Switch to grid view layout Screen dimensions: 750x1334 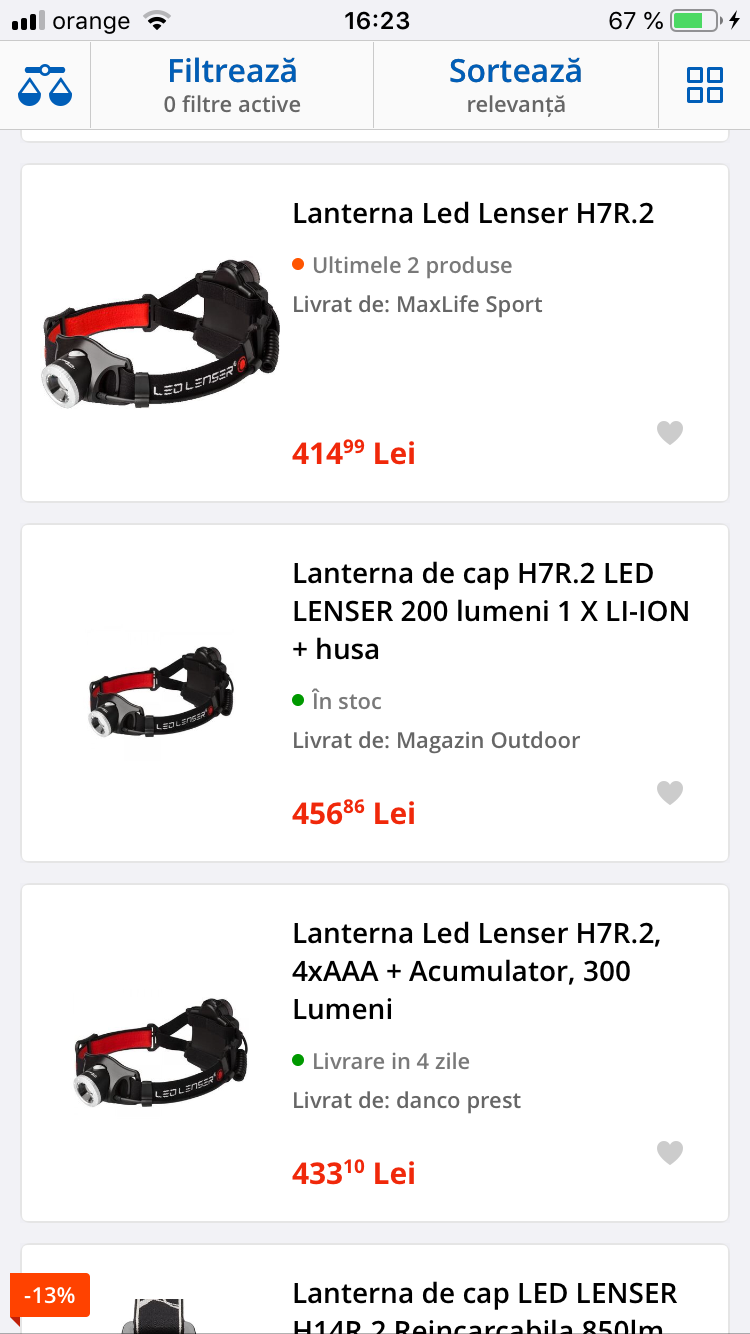click(x=704, y=85)
